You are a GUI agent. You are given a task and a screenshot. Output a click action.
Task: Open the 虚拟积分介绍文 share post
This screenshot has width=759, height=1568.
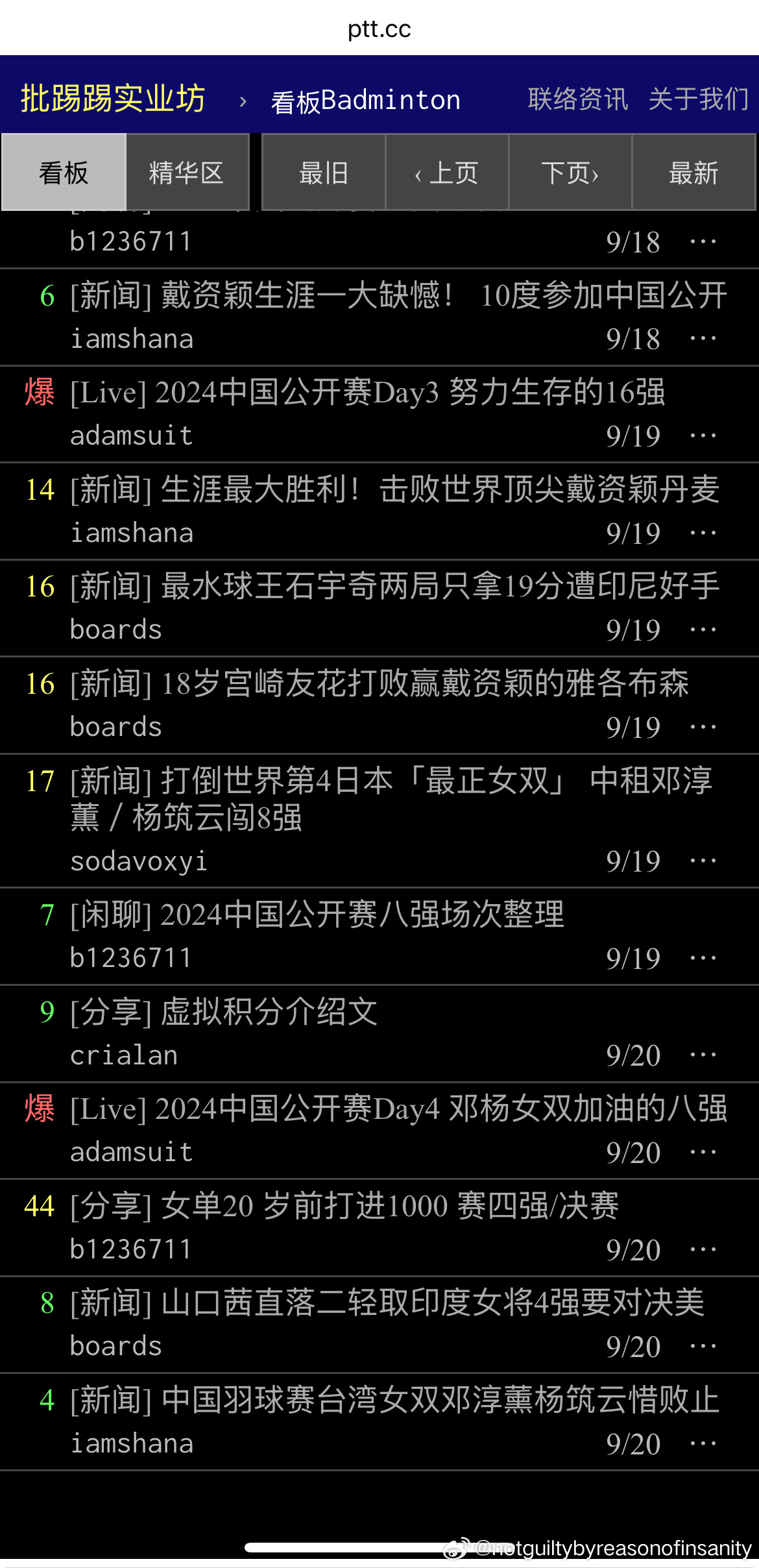click(224, 1012)
